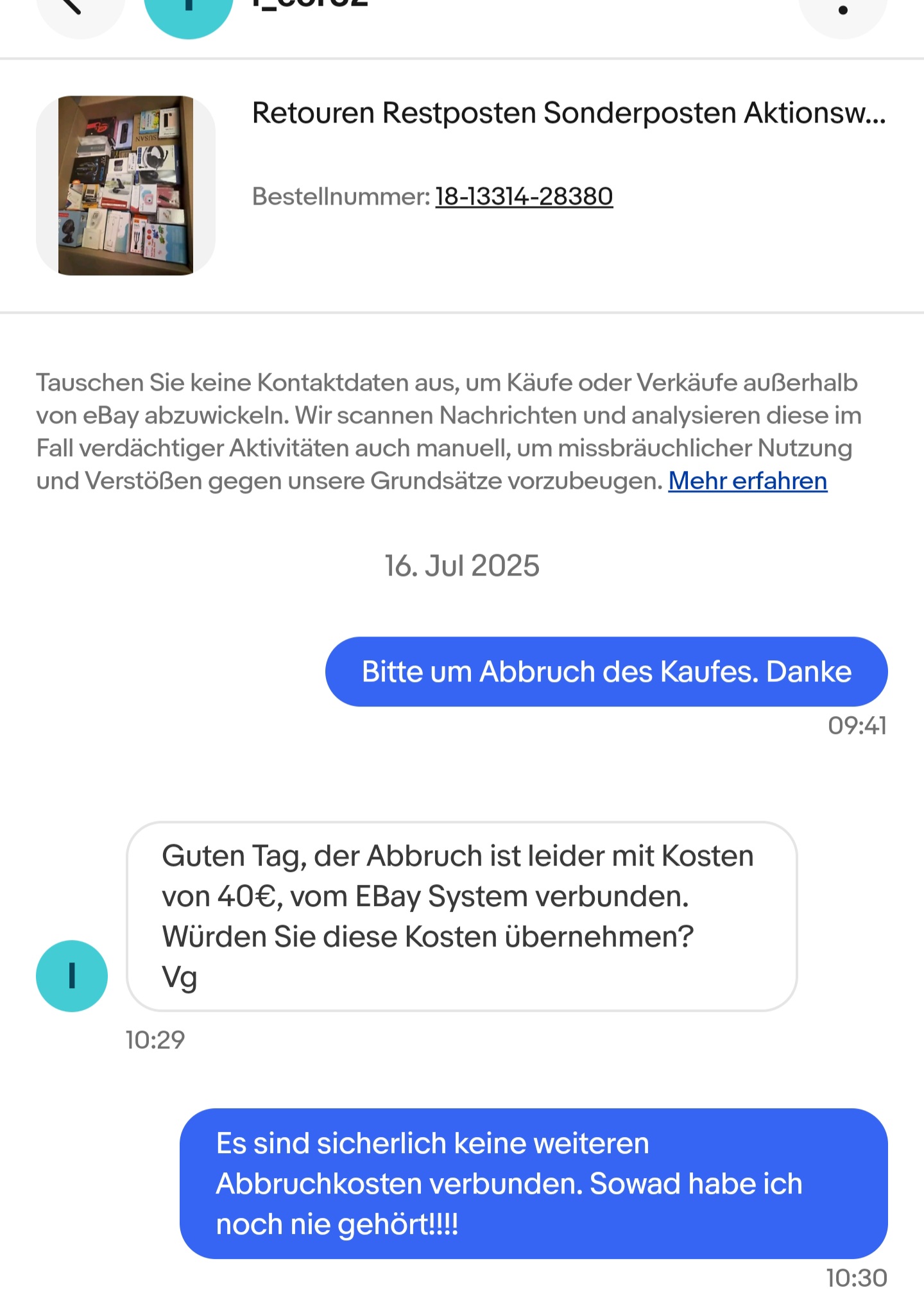This screenshot has width=924, height=1302.
Task: Open order number 18-13314-28380
Action: point(524,196)
